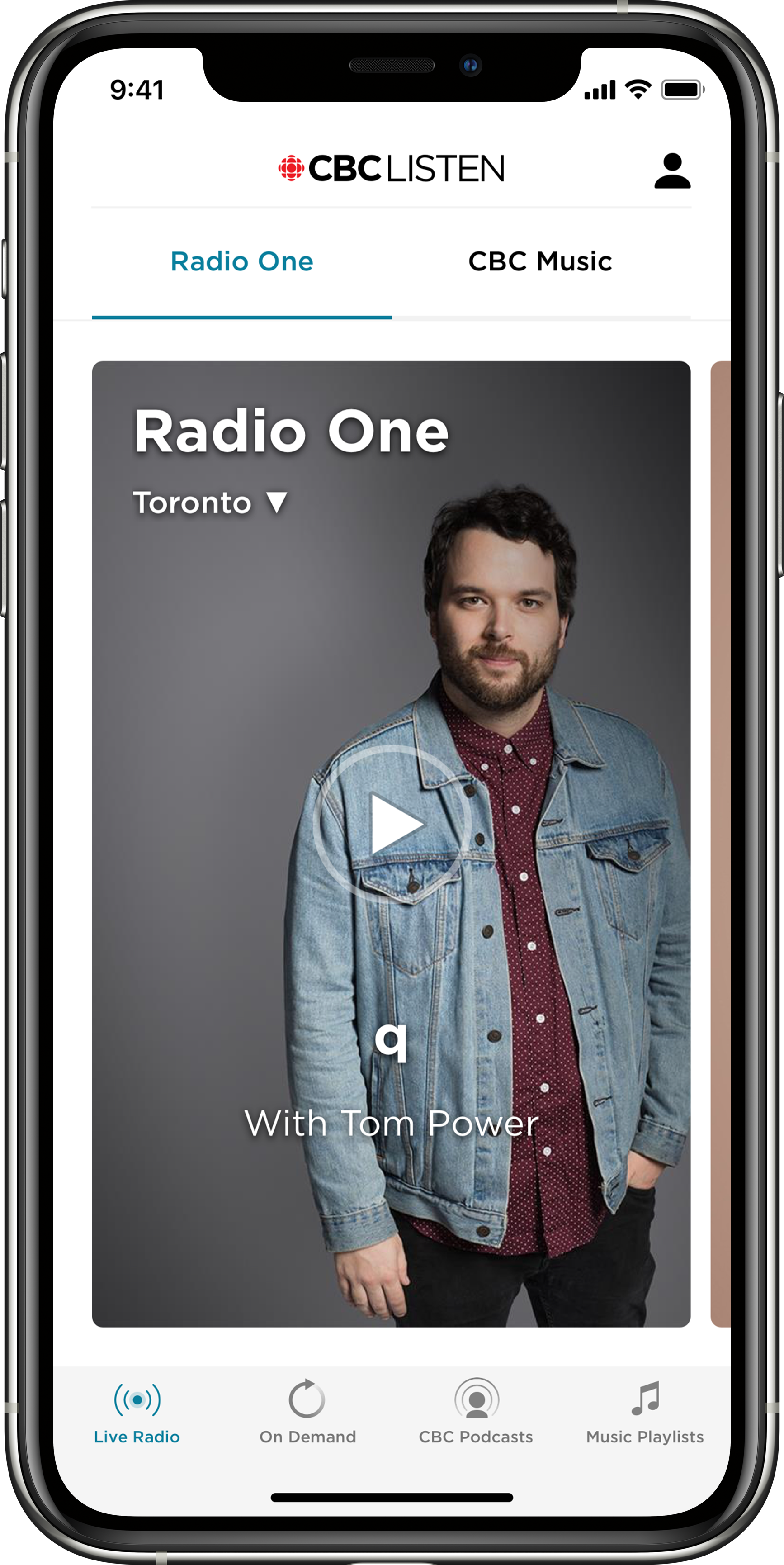784x1565 pixels.
Task: Play the Radio One live stream
Action: coord(392,823)
